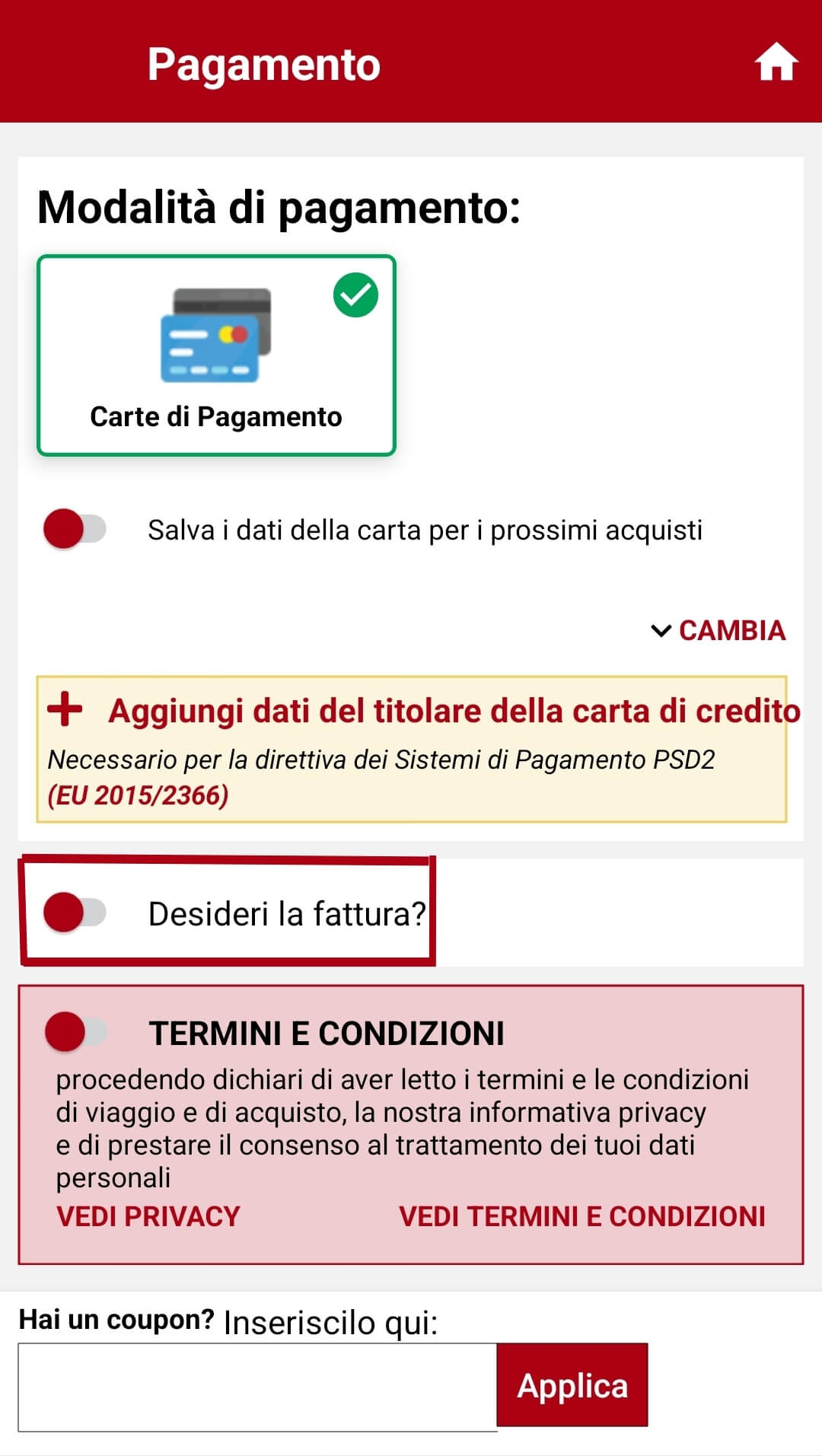The height and width of the screenshot is (1456, 822).
Task: Enable saving card data for future purchases
Action: [75, 529]
